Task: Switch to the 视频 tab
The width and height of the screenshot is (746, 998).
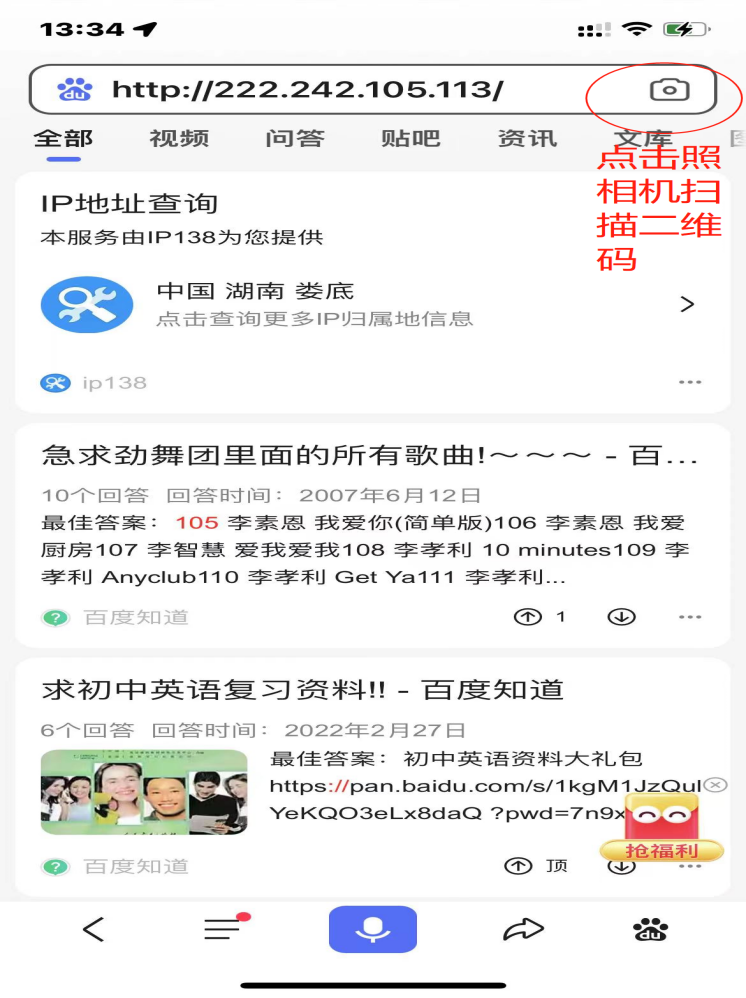Action: [x=179, y=138]
